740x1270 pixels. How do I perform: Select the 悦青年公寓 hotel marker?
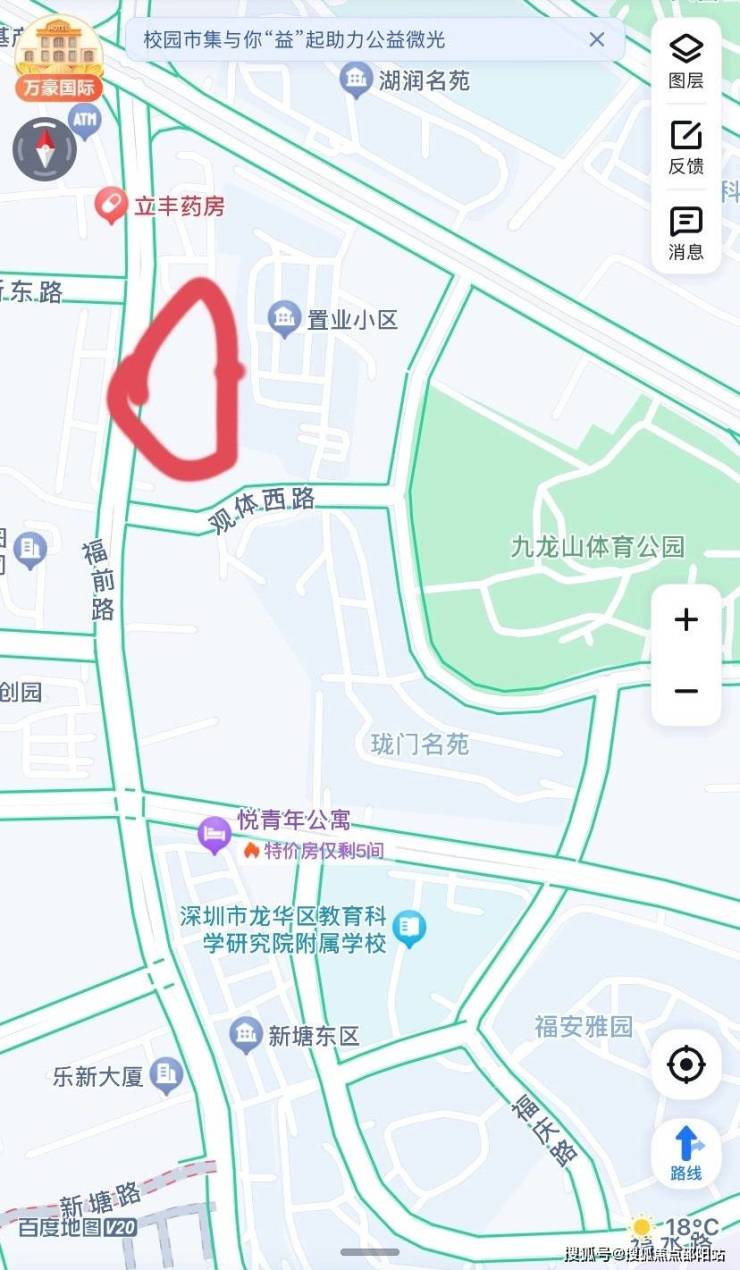[215, 835]
